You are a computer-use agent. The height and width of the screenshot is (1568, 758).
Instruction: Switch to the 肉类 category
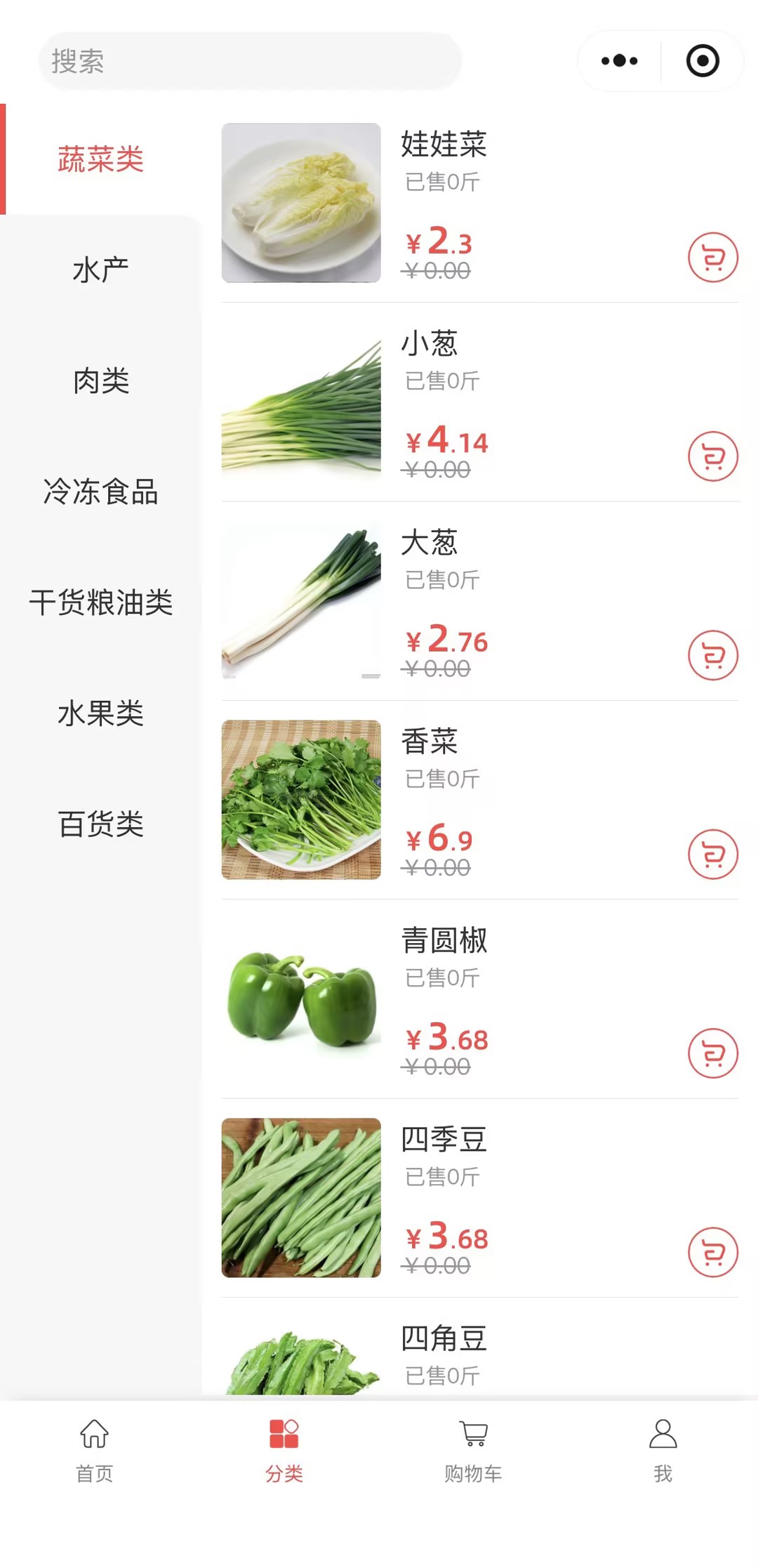coord(101,381)
